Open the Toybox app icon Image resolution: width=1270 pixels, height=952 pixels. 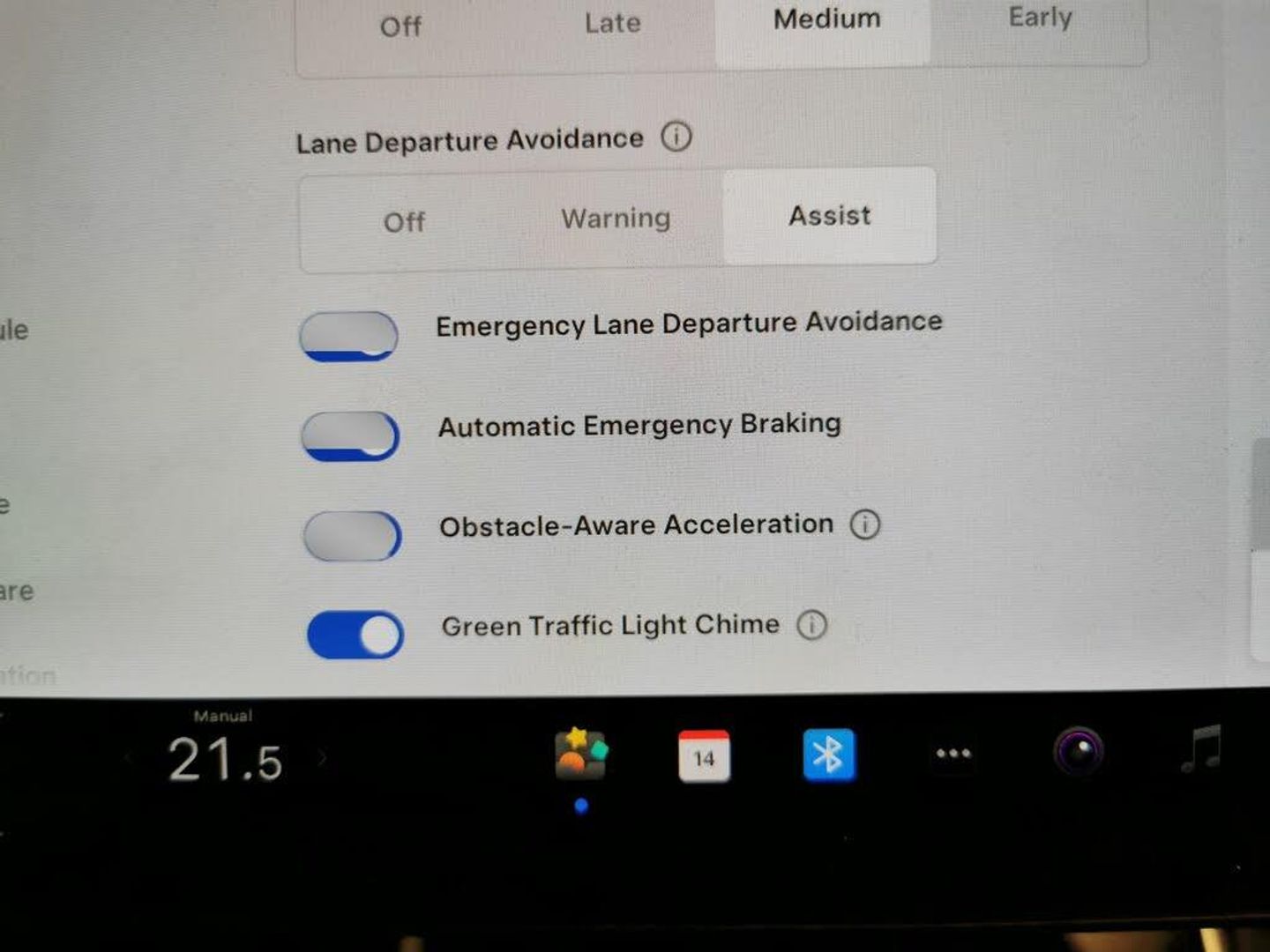point(580,755)
